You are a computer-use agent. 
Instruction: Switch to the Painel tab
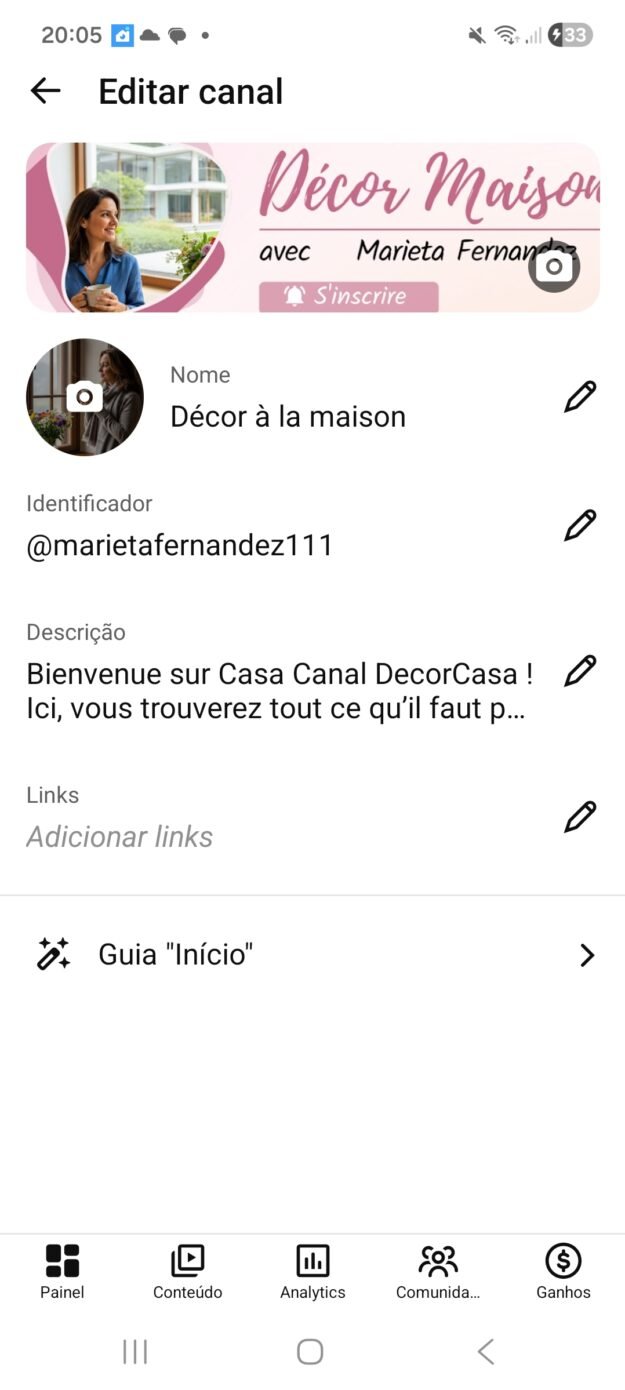click(62, 1271)
